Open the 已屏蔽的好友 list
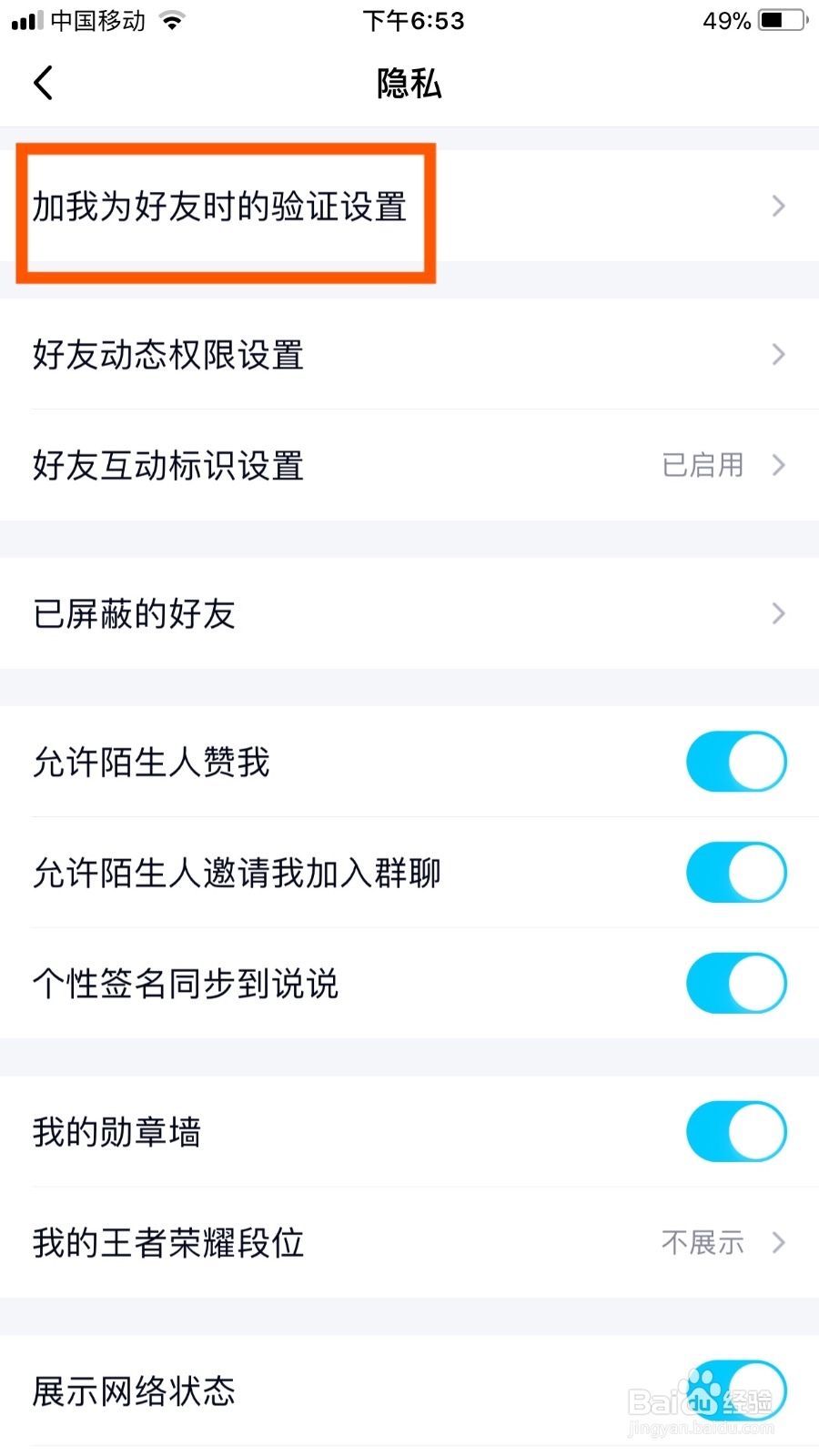This screenshot has height=1456, width=819. pos(409,613)
